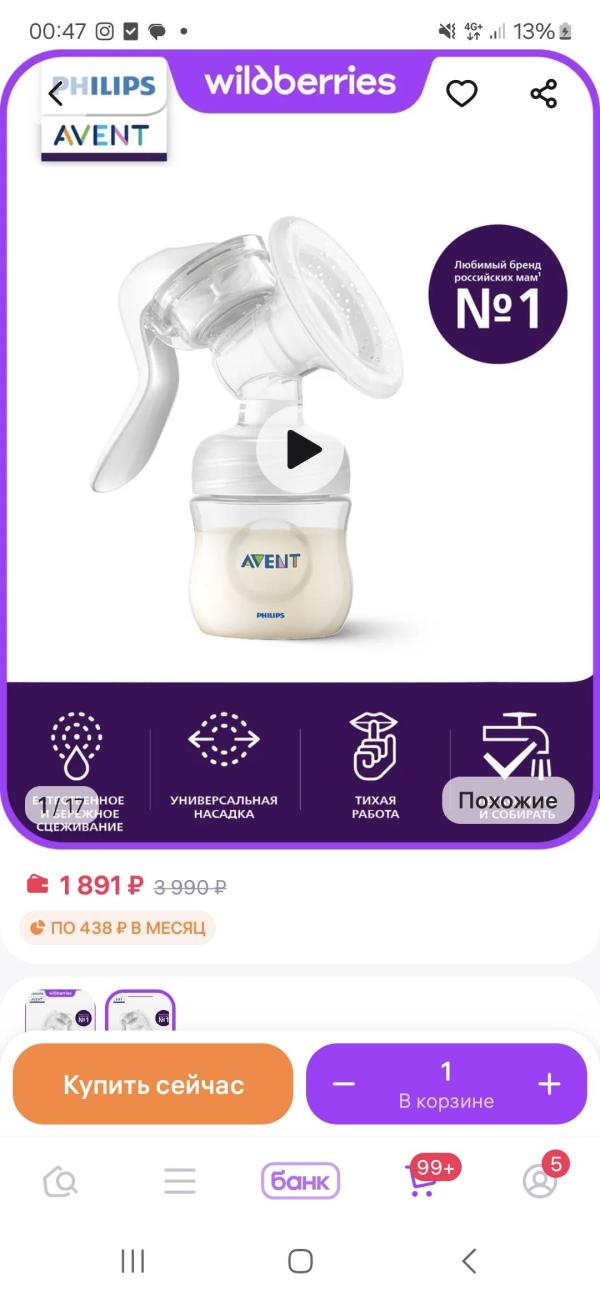Screen dimensions: 600x1299
Task: Increase cart quantity with plus
Action: 549,1085
